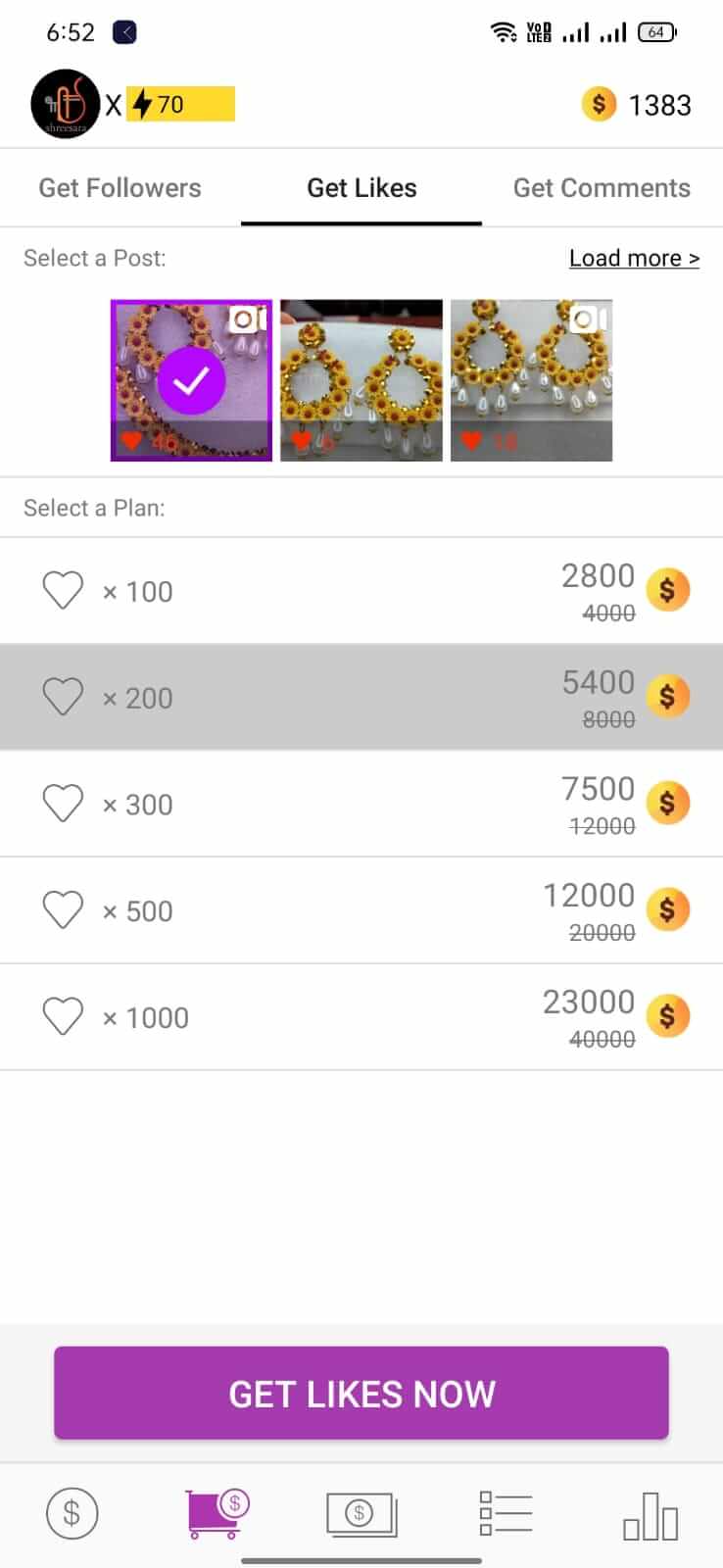Open the earnings coin icon in bottom navigation
Viewport: 723px width, 1568px height.
click(72, 1514)
